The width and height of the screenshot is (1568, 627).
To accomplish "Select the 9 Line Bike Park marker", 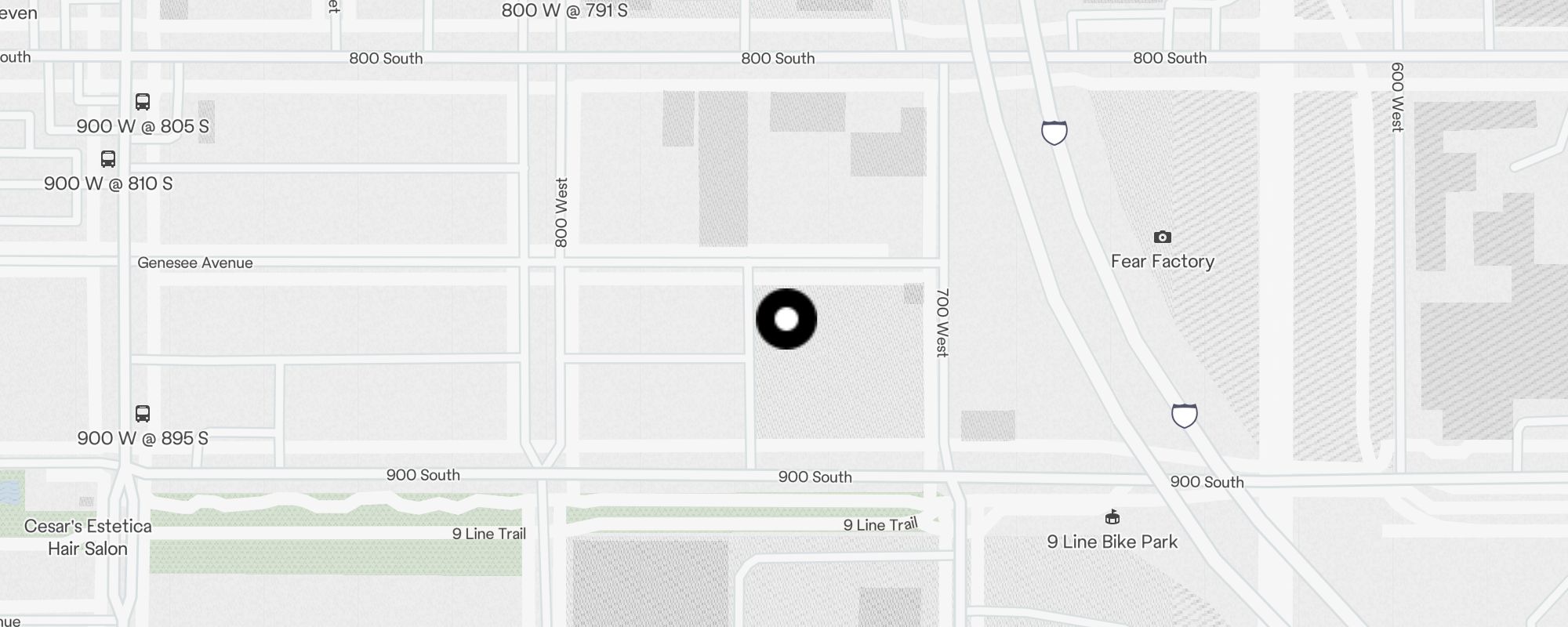I will [1112, 517].
